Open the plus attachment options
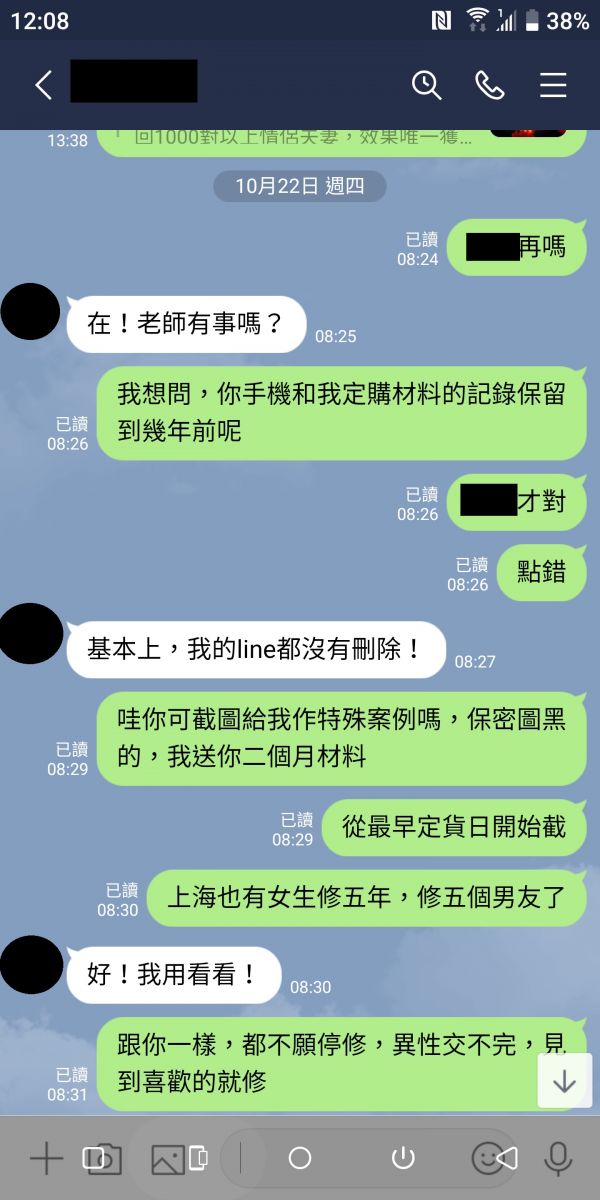This screenshot has height=1200, width=600. pyautogui.click(x=46, y=1159)
